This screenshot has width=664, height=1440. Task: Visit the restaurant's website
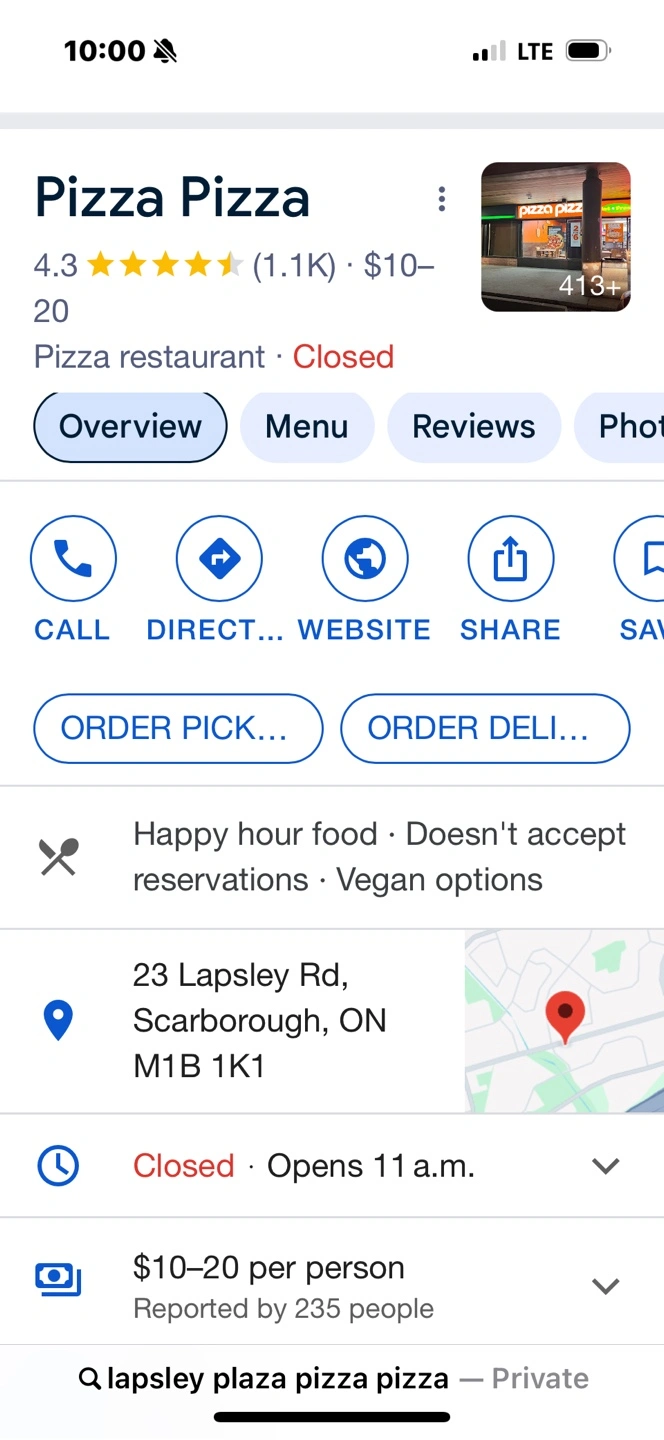coord(365,580)
